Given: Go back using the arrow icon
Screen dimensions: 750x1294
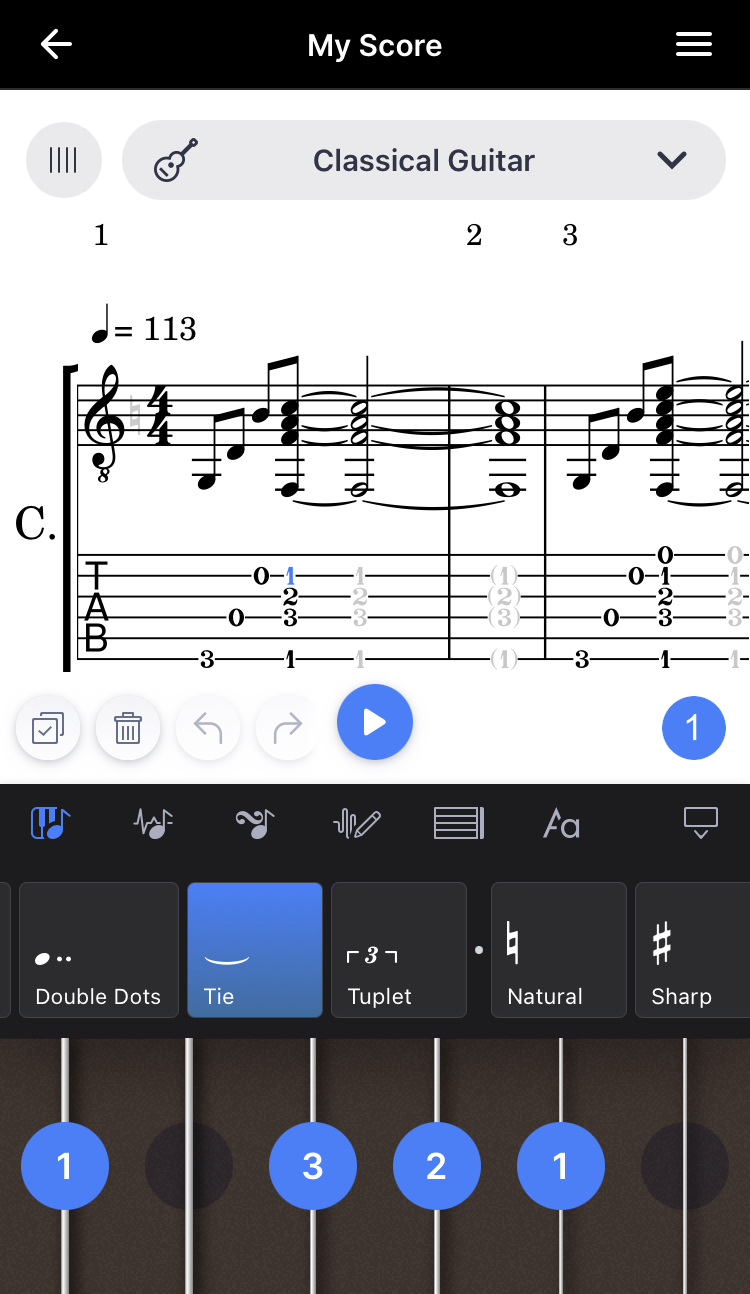Looking at the screenshot, I should click(56, 45).
